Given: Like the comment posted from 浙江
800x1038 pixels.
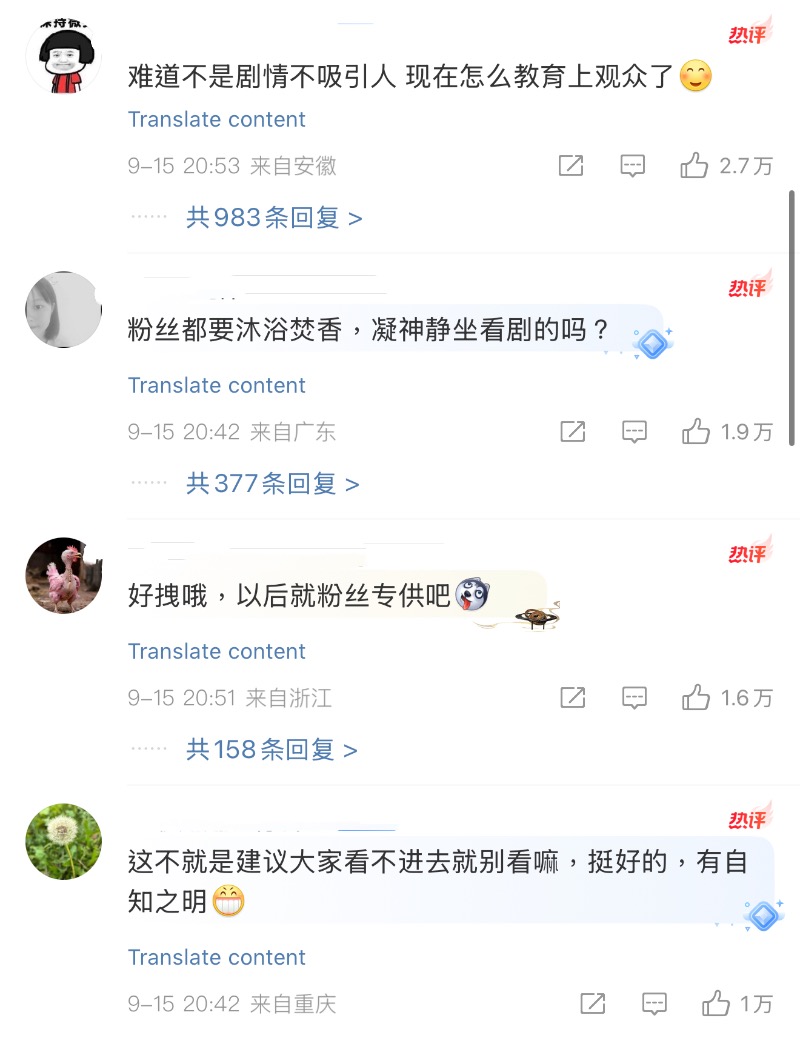Looking at the screenshot, I should 696,698.
